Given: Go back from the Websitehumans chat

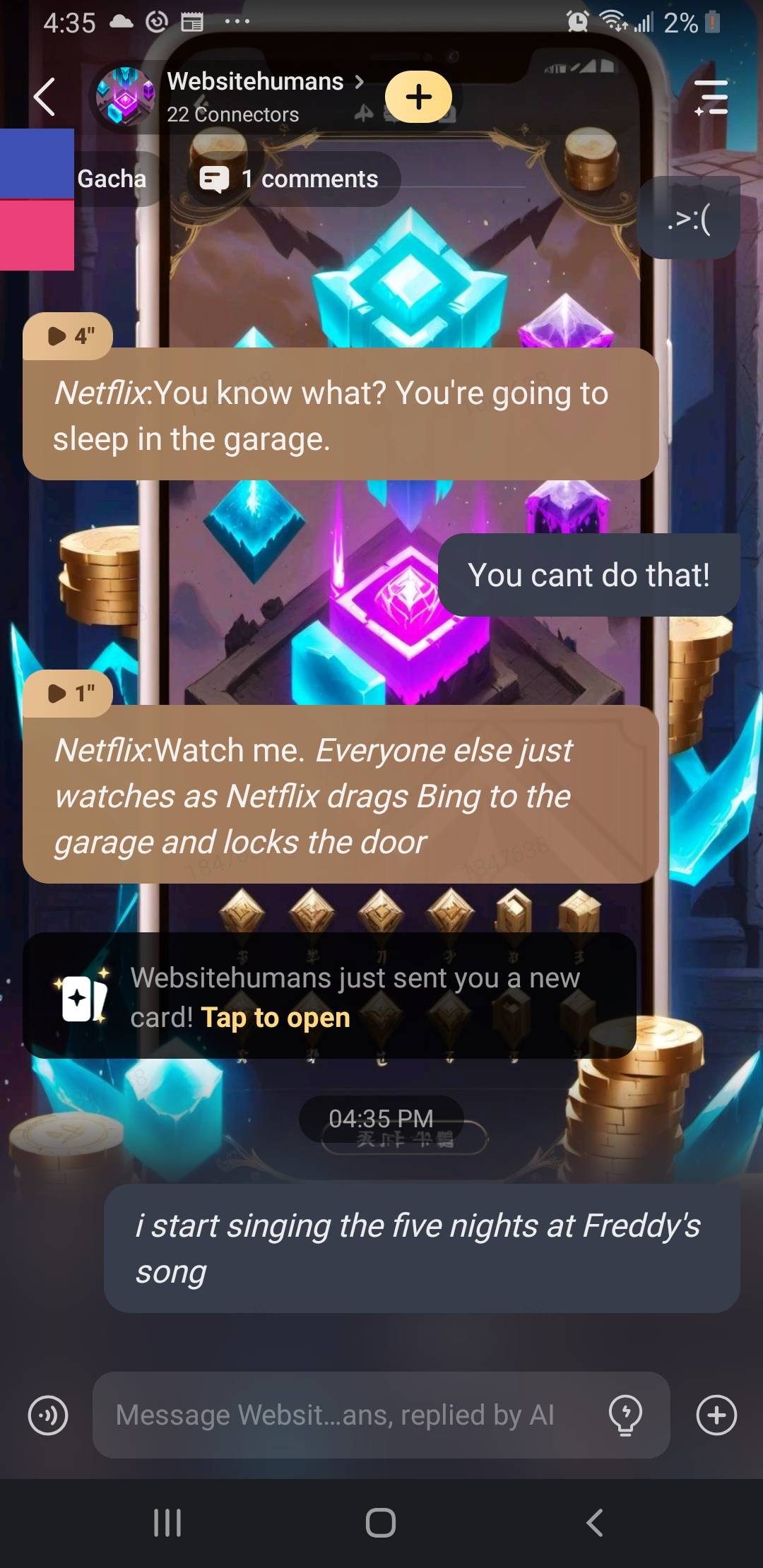Looking at the screenshot, I should [45, 97].
